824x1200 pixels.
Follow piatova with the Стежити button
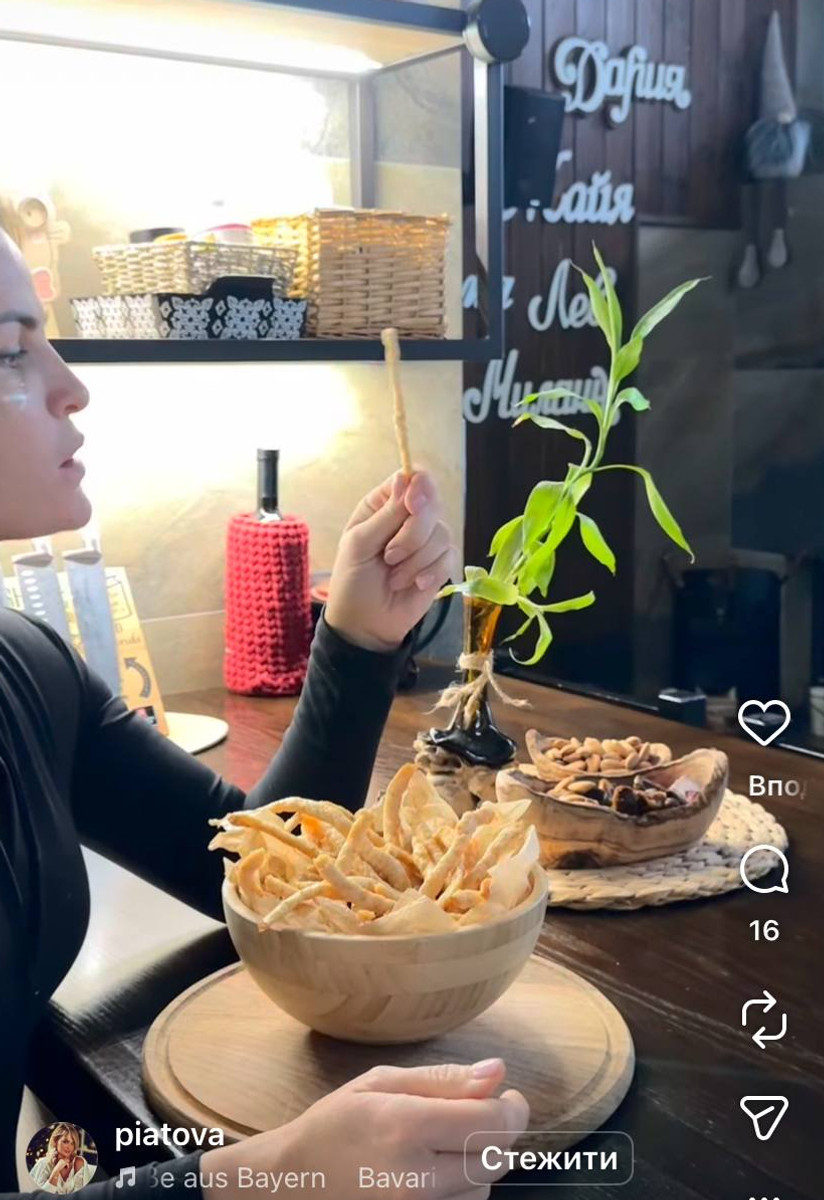(x=549, y=1158)
